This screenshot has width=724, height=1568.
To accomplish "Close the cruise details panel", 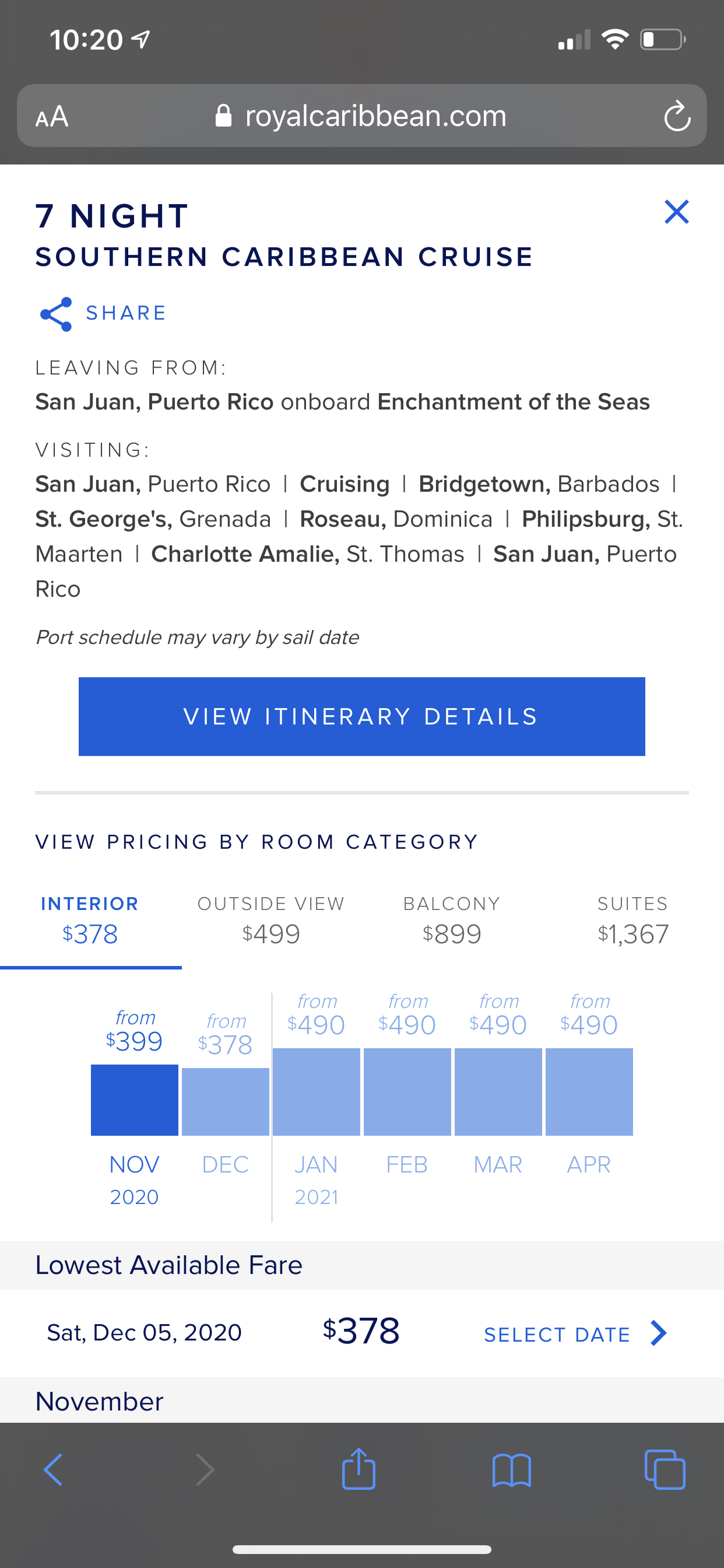I will (677, 212).
